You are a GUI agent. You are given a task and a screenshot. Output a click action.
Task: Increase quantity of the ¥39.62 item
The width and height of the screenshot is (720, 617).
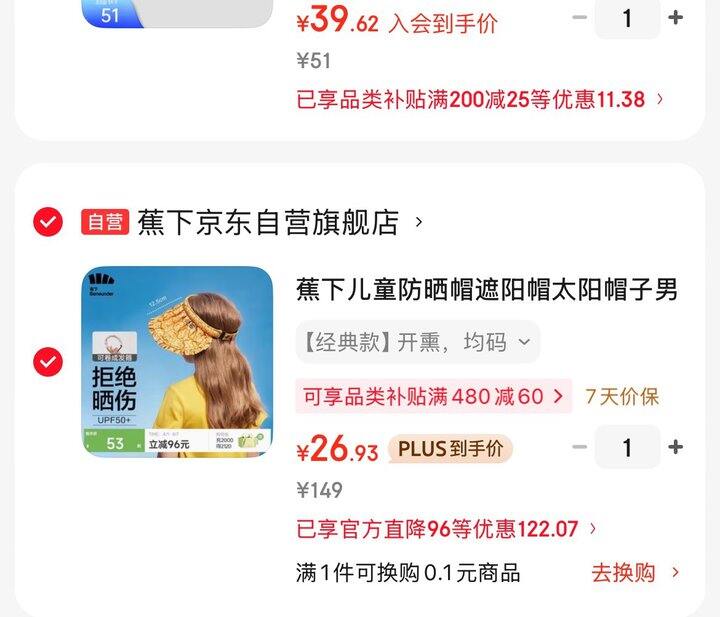pyautogui.click(x=676, y=17)
